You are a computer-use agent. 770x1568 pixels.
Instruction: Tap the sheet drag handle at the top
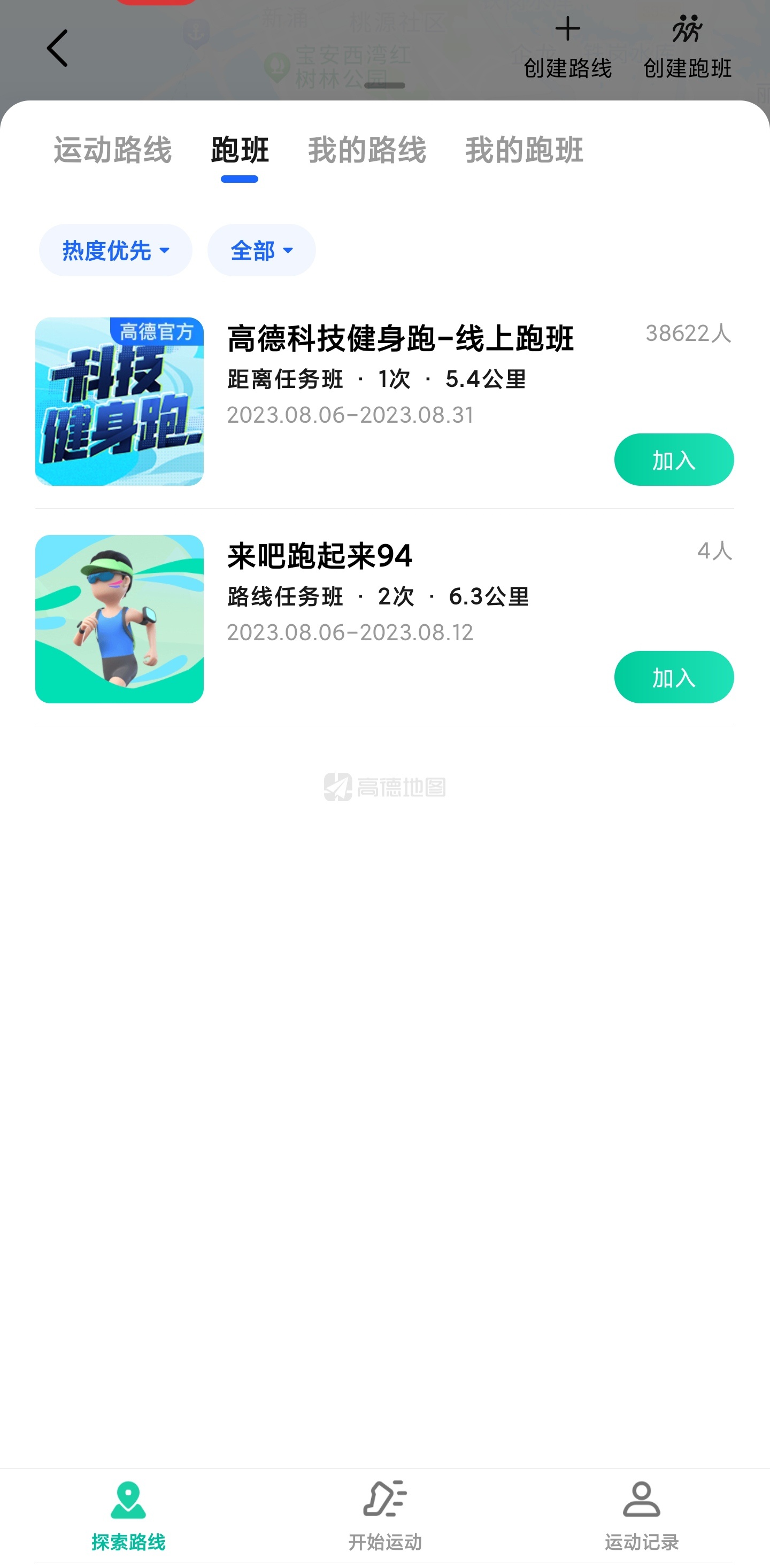coord(384,86)
